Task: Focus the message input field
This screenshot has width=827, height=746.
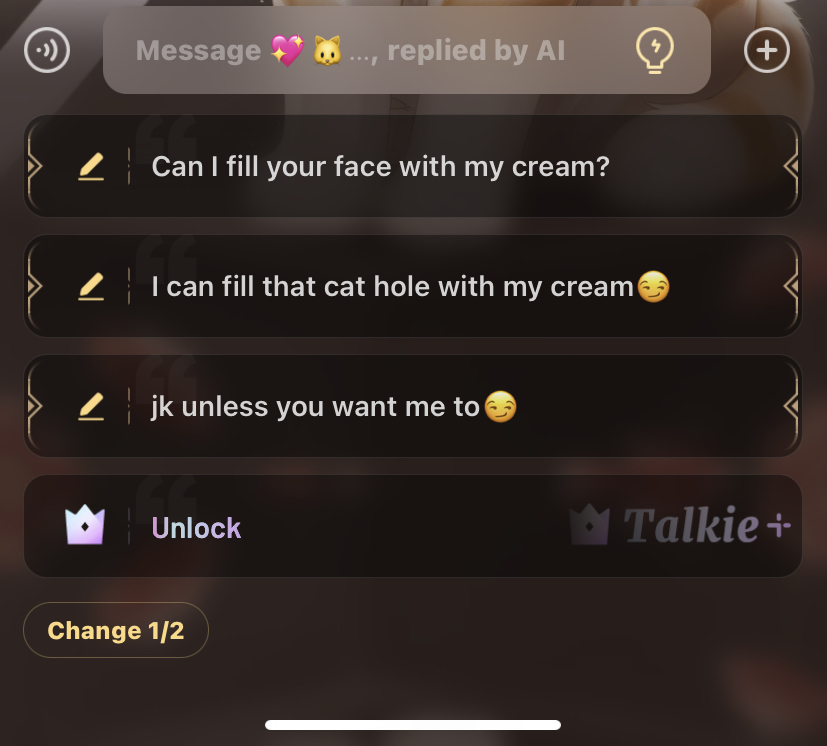Action: pos(350,51)
